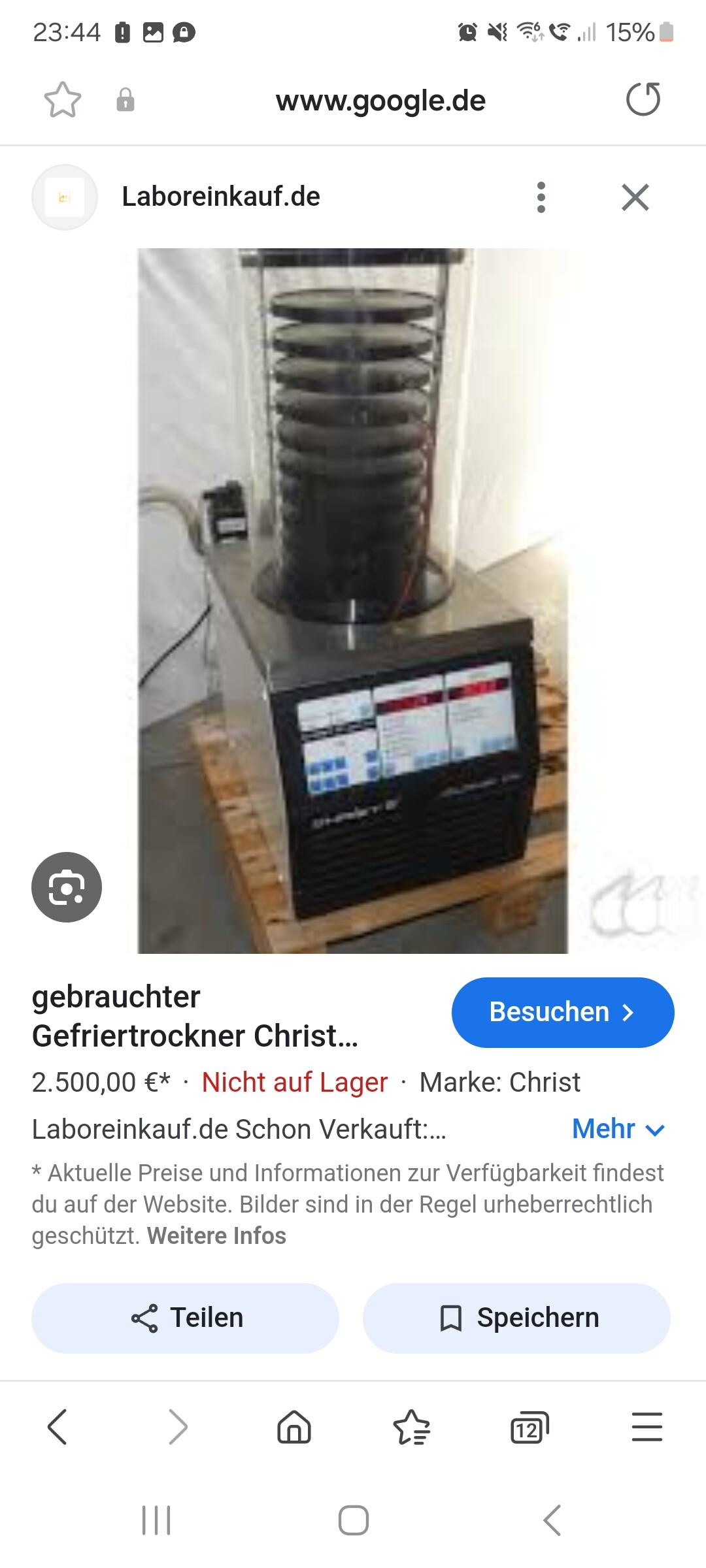This screenshot has height=1568, width=706.
Task: Open the browser bookmarks list
Action: [x=411, y=1426]
